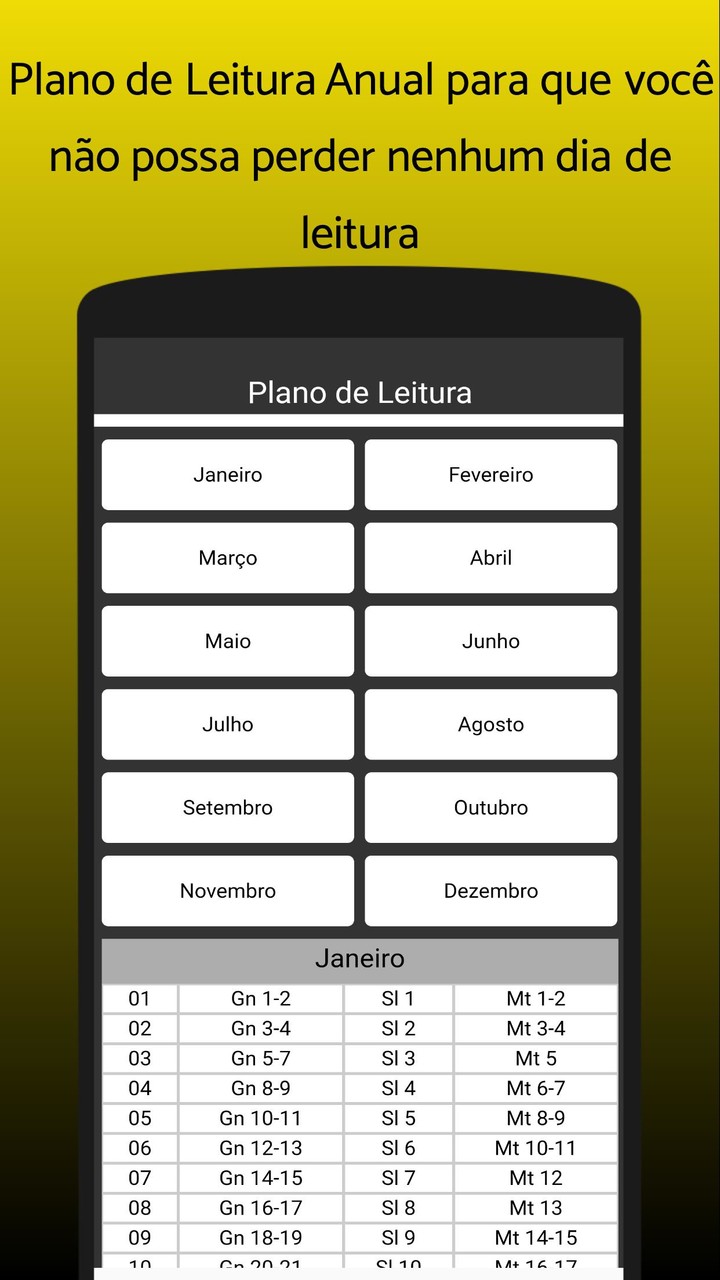Select the Mt 14-15 gospel reading
The height and width of the screenshot is (1280, 720).
tap(533, 1238)
